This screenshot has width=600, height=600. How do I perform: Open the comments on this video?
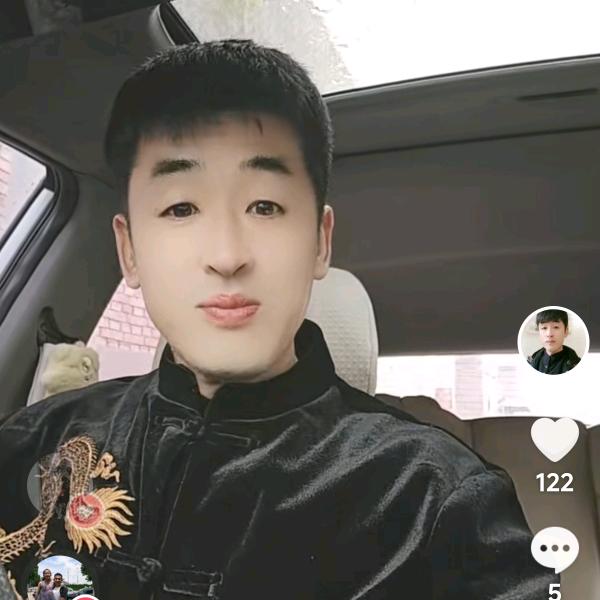pos(554,549)
